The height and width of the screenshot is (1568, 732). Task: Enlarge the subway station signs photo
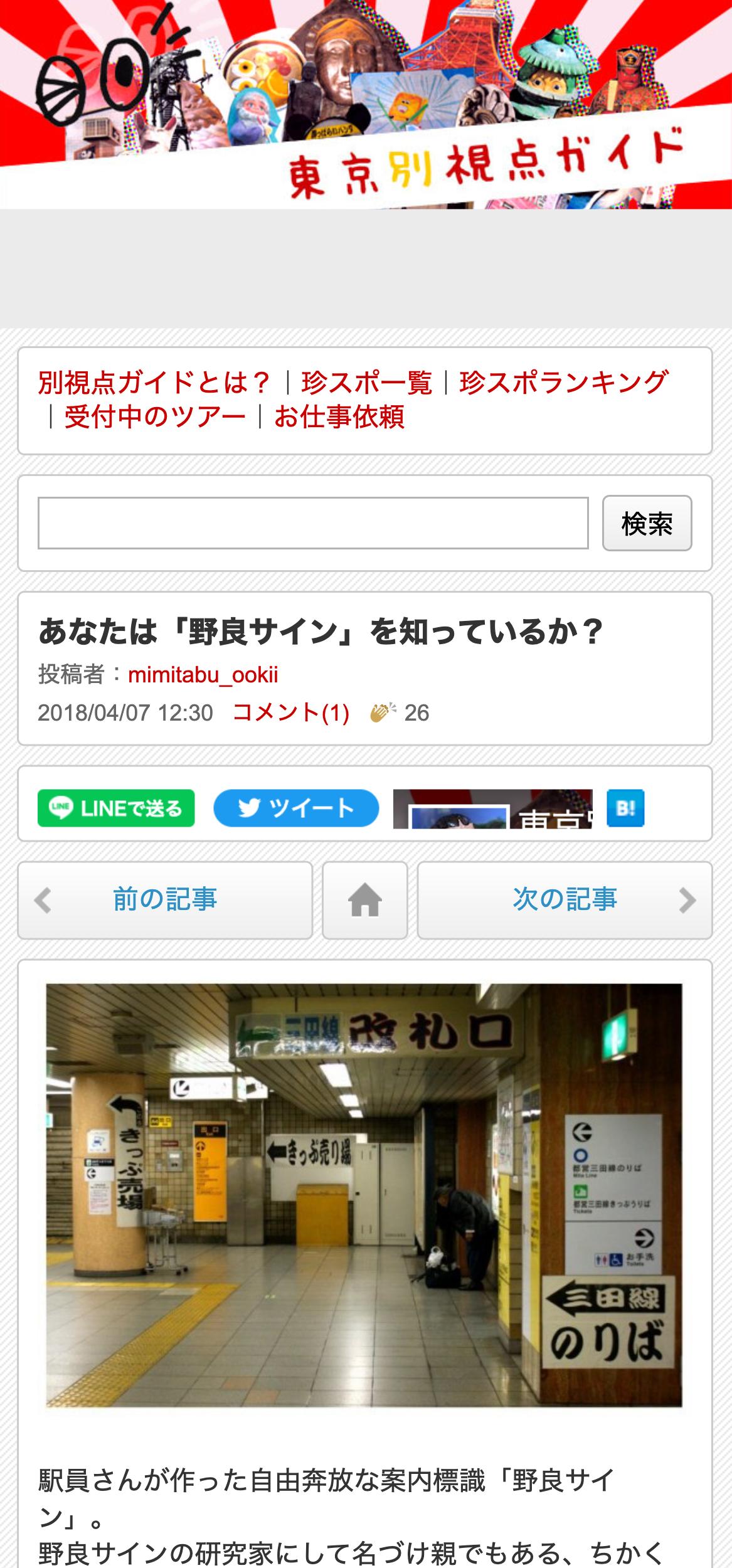364,1195
